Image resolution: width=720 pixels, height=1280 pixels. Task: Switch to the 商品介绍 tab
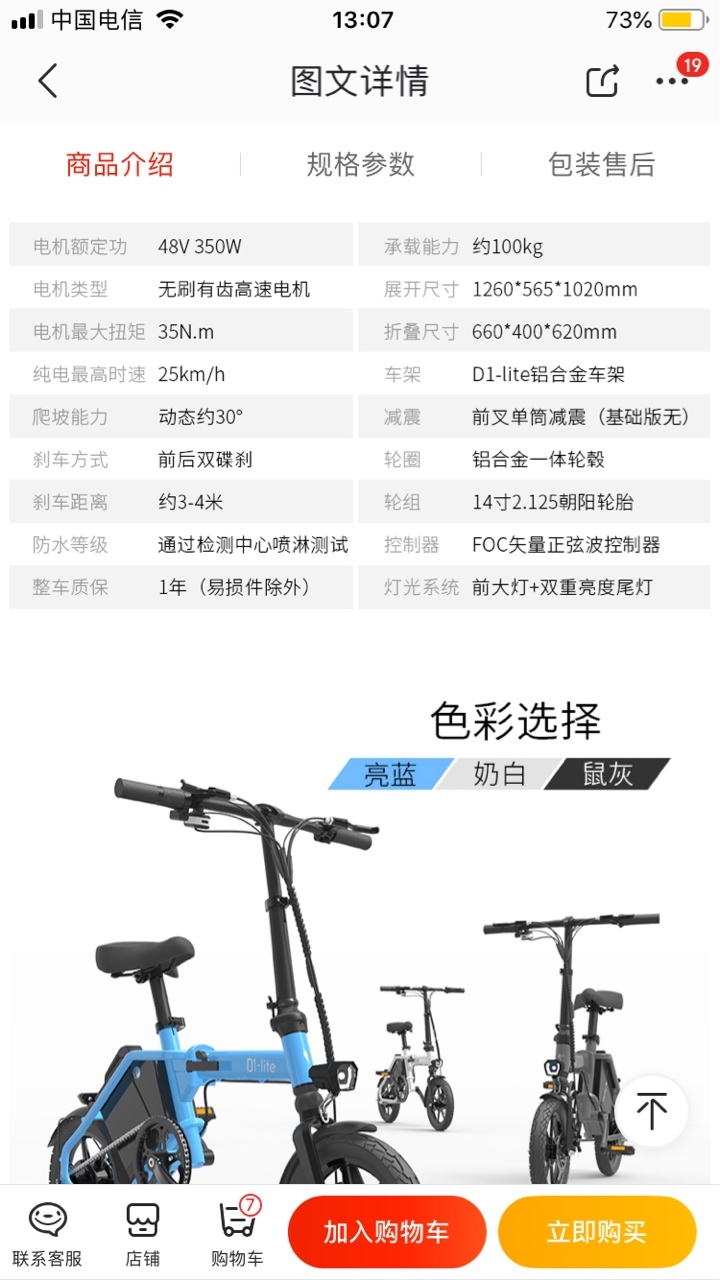click(x=120, y=164)
